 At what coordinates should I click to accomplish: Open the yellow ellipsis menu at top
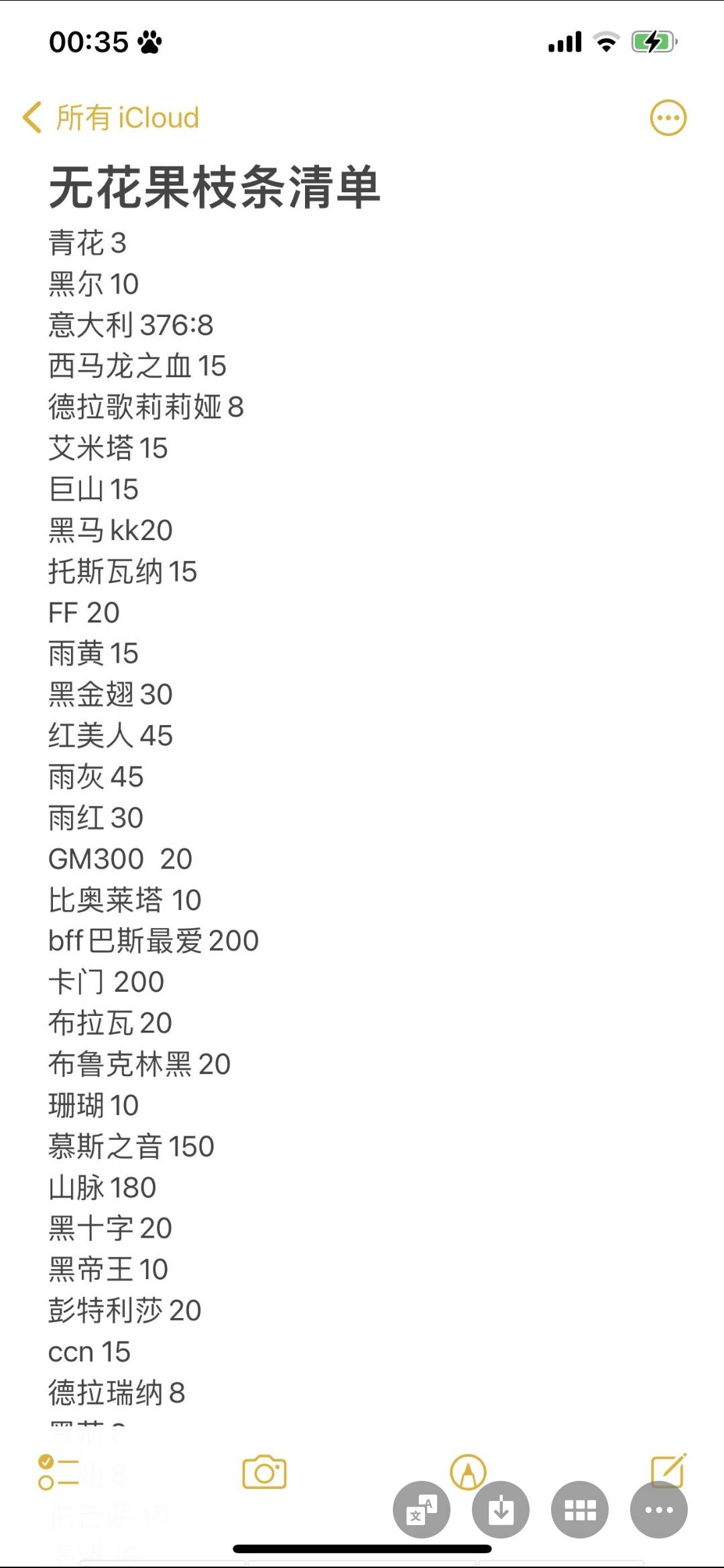point(668,119)
